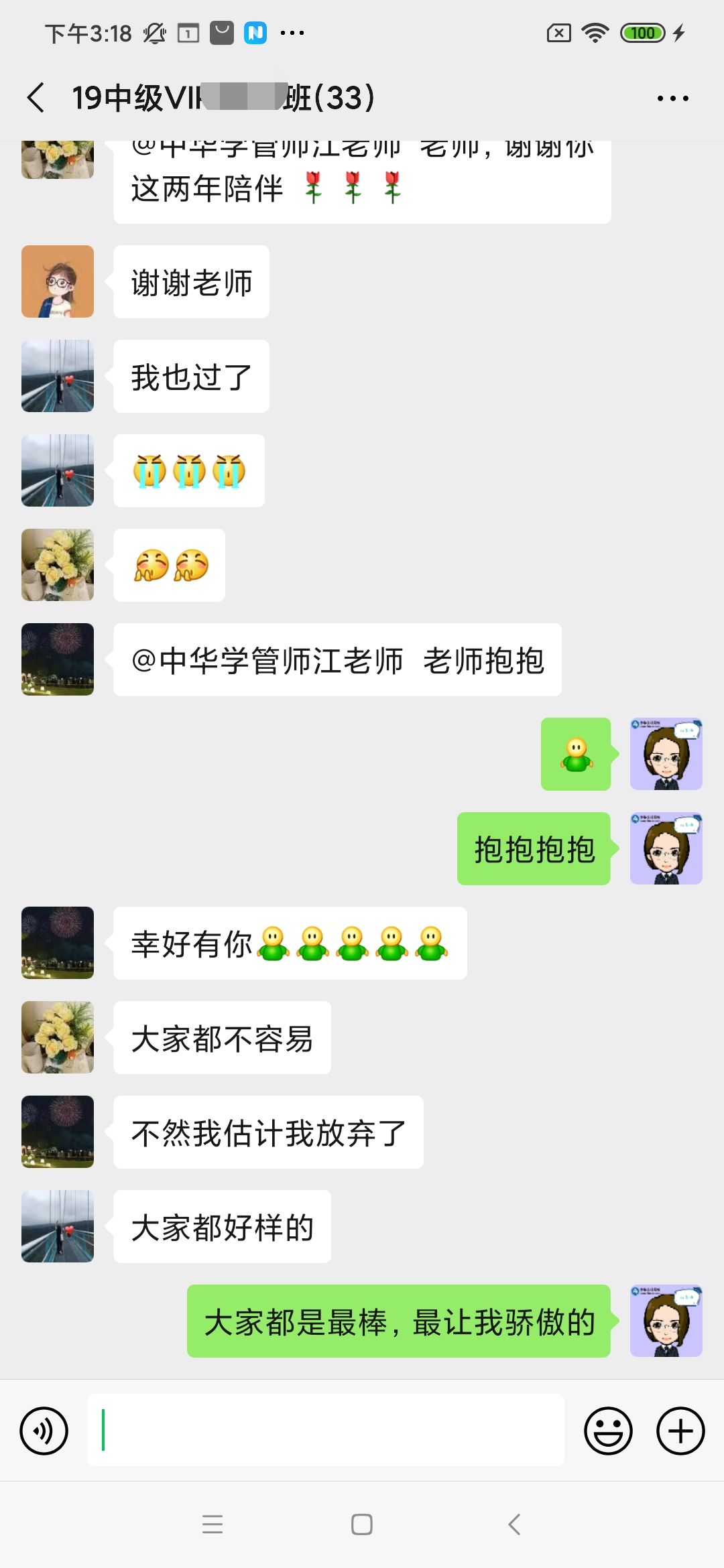Tap the hug emoji sticker message
The height and width of the screenshot is (1568, 724).
pyautogui.click(x=576, y=754)
